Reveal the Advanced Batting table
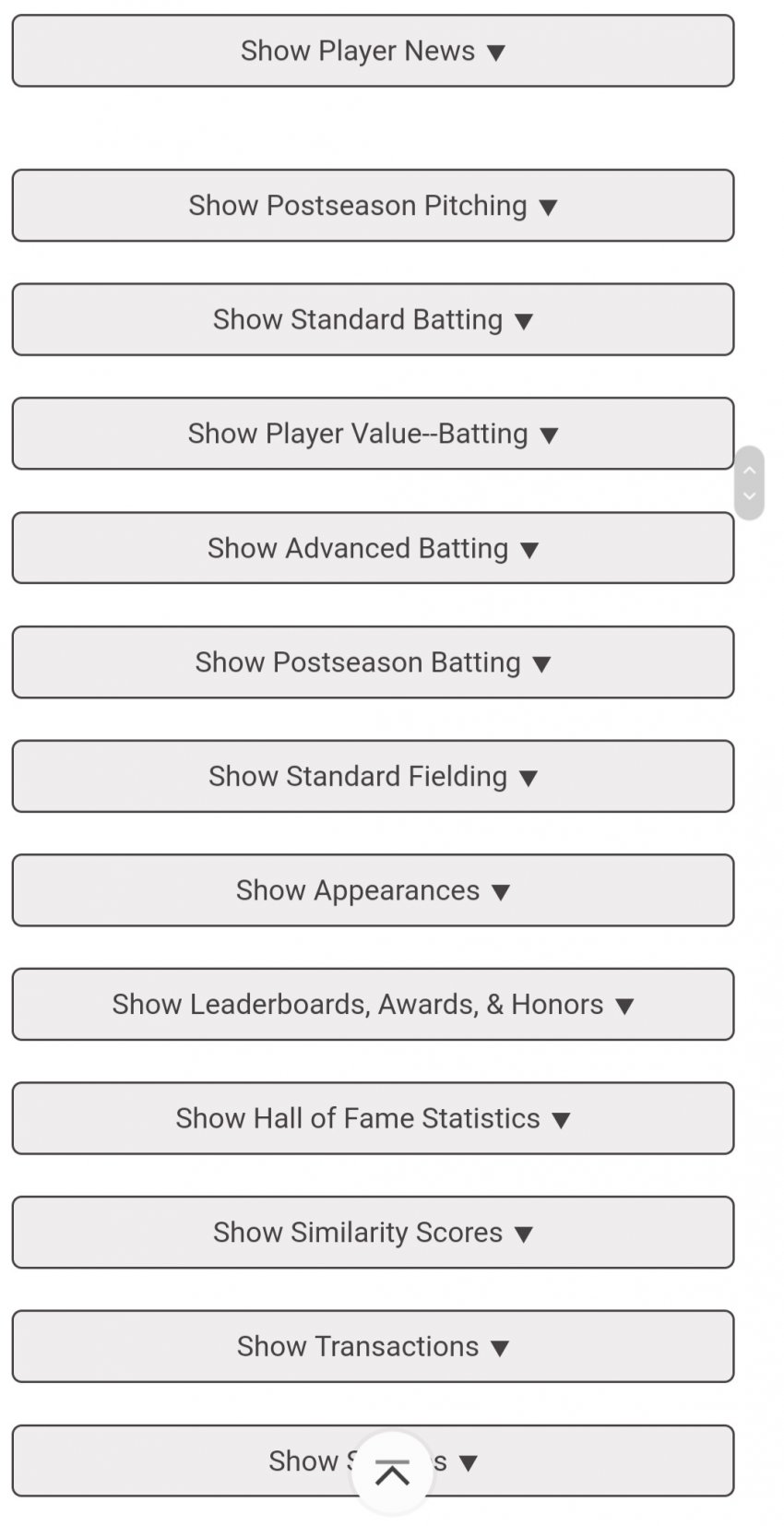 (373, 548)
